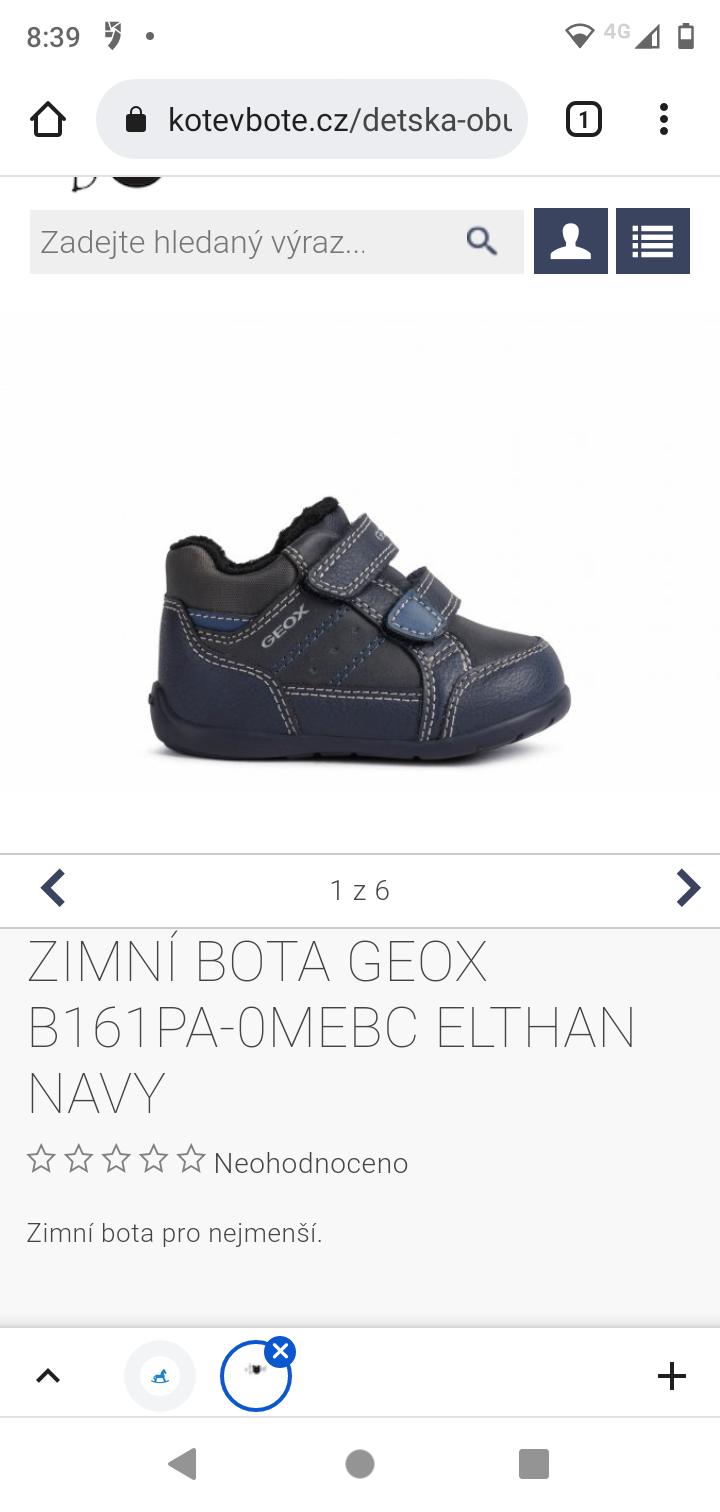Image resolution: width=720 pixels, height=1512 pixels.
Task: Open the site menu list icon
Action: tap(653, 241)
